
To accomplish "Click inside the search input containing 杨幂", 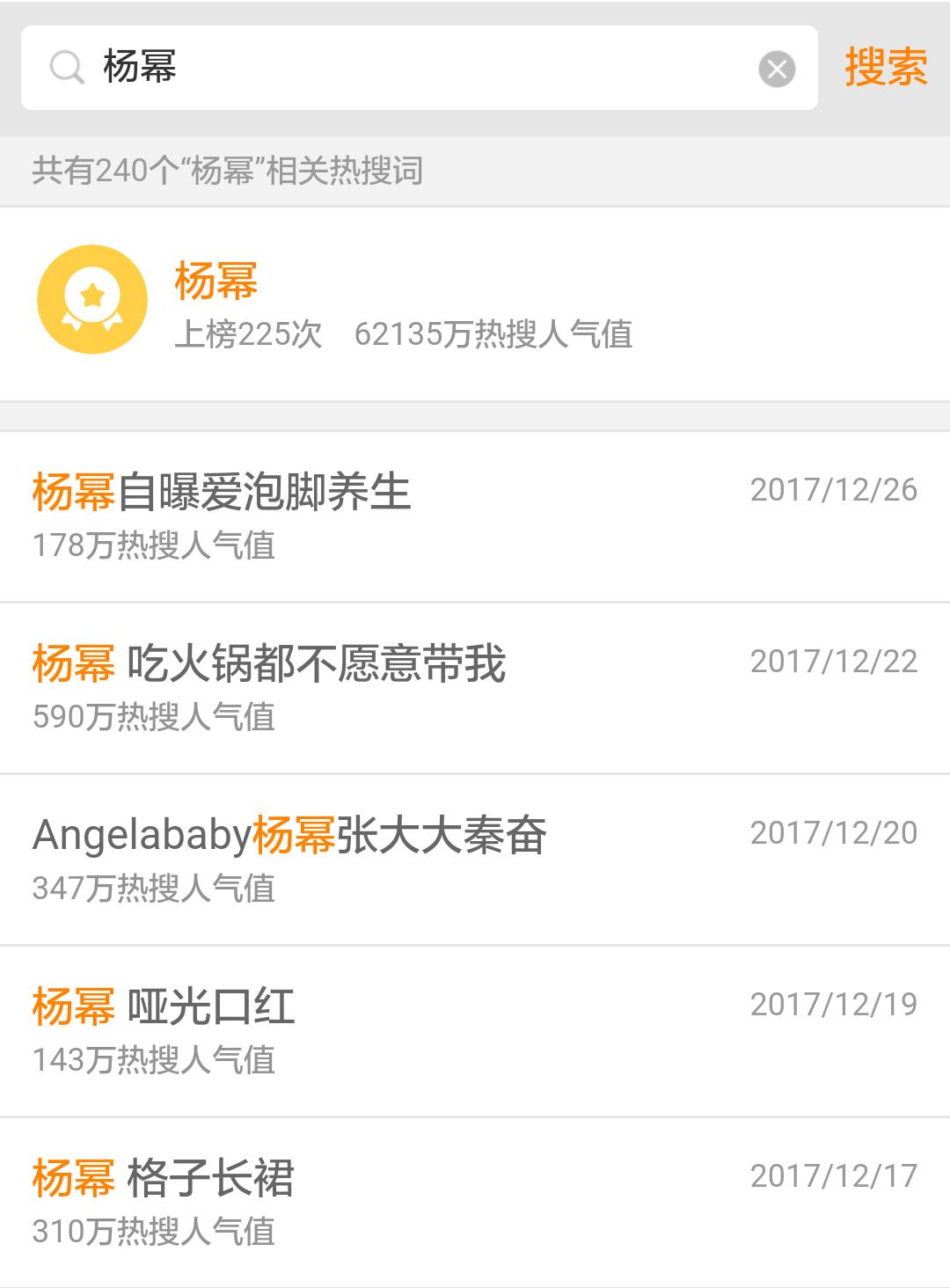I will [352, 67].
